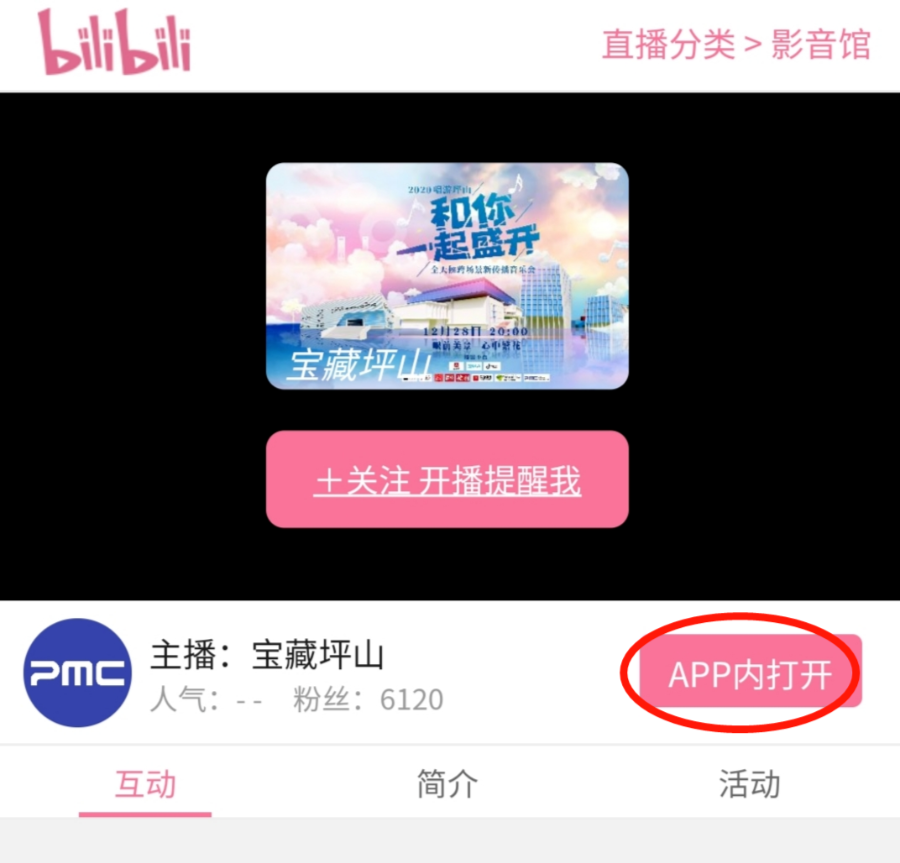Open the 影音馆 category link
The width and height of the screenshot is (900, 863).
pyautogui.click(x=820, y=44)
